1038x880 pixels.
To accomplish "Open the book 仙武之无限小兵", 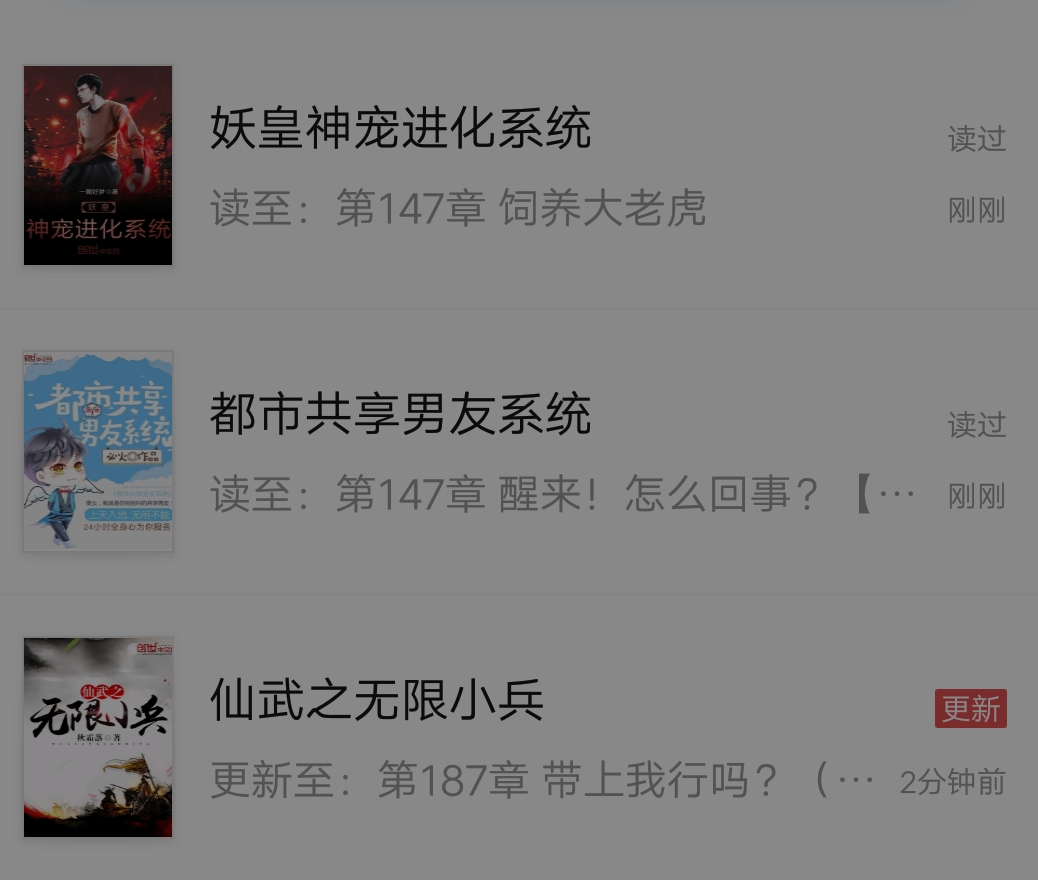I will point(377,700).
